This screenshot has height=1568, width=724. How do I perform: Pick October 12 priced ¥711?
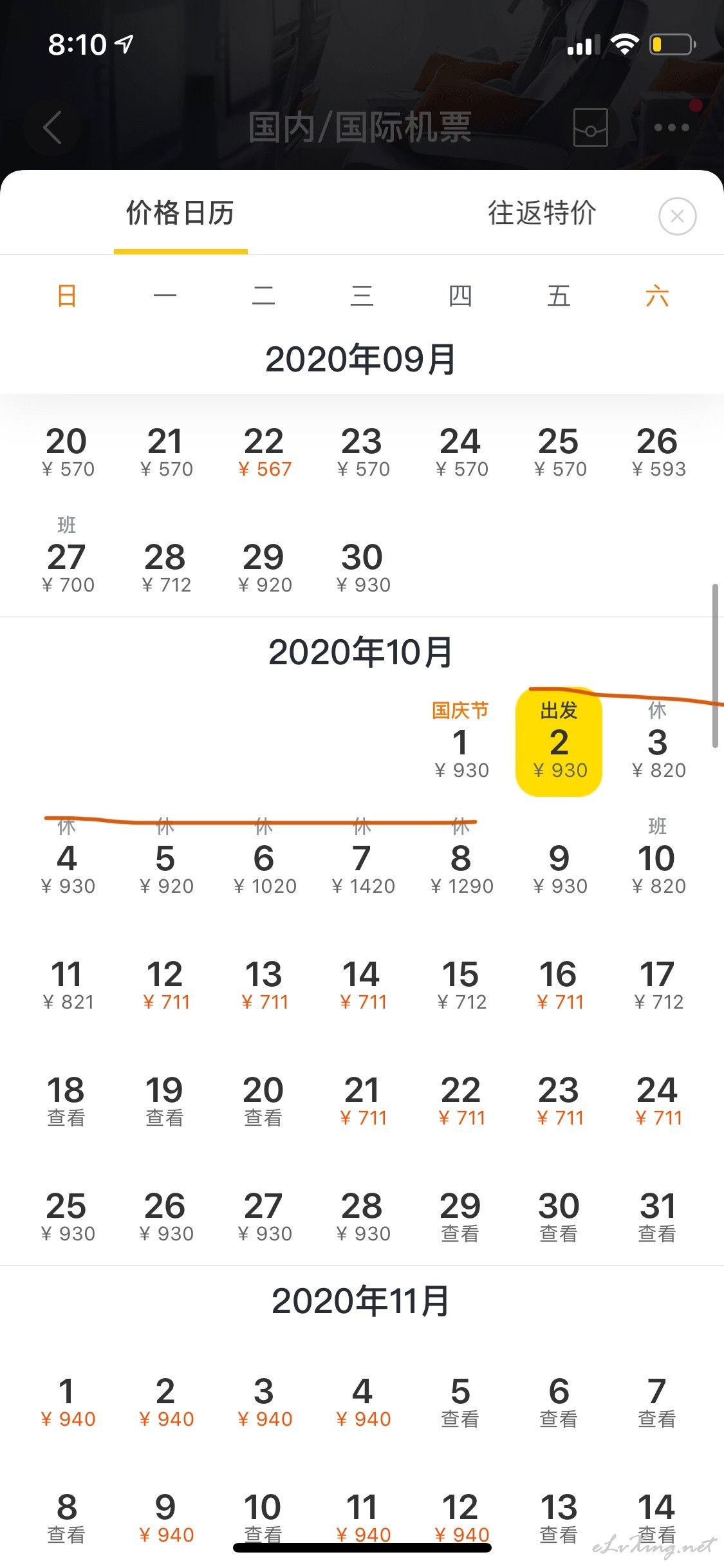tap(165, 985)
